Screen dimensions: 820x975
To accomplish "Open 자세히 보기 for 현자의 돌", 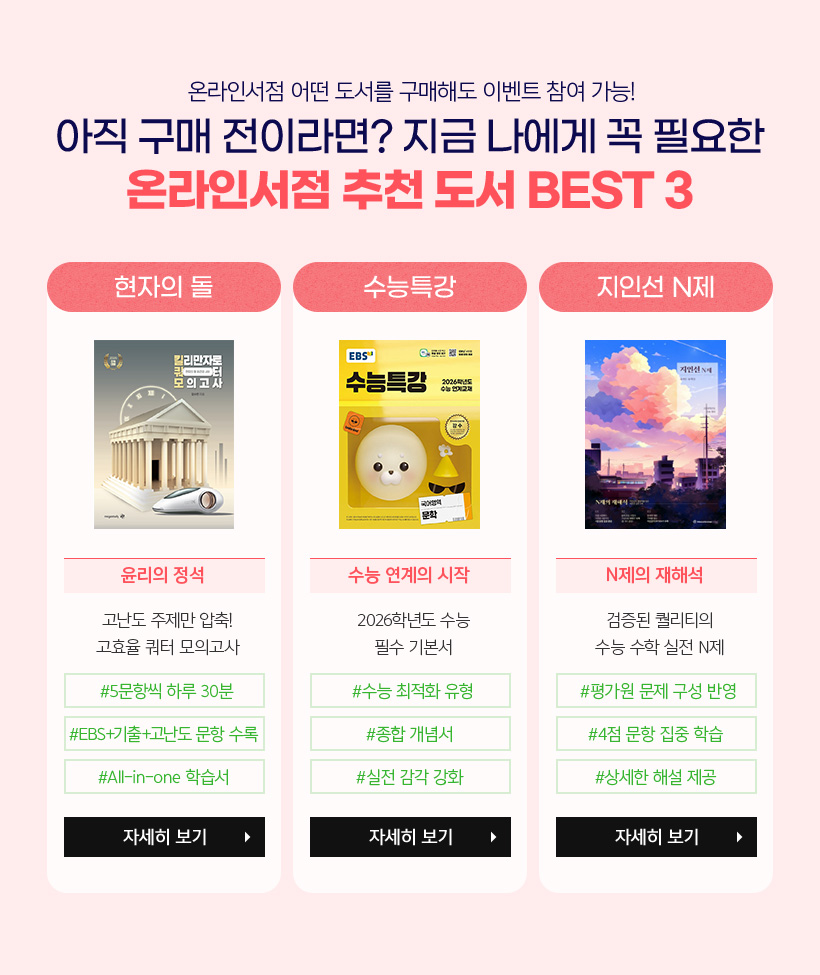I will click(164, 837).
